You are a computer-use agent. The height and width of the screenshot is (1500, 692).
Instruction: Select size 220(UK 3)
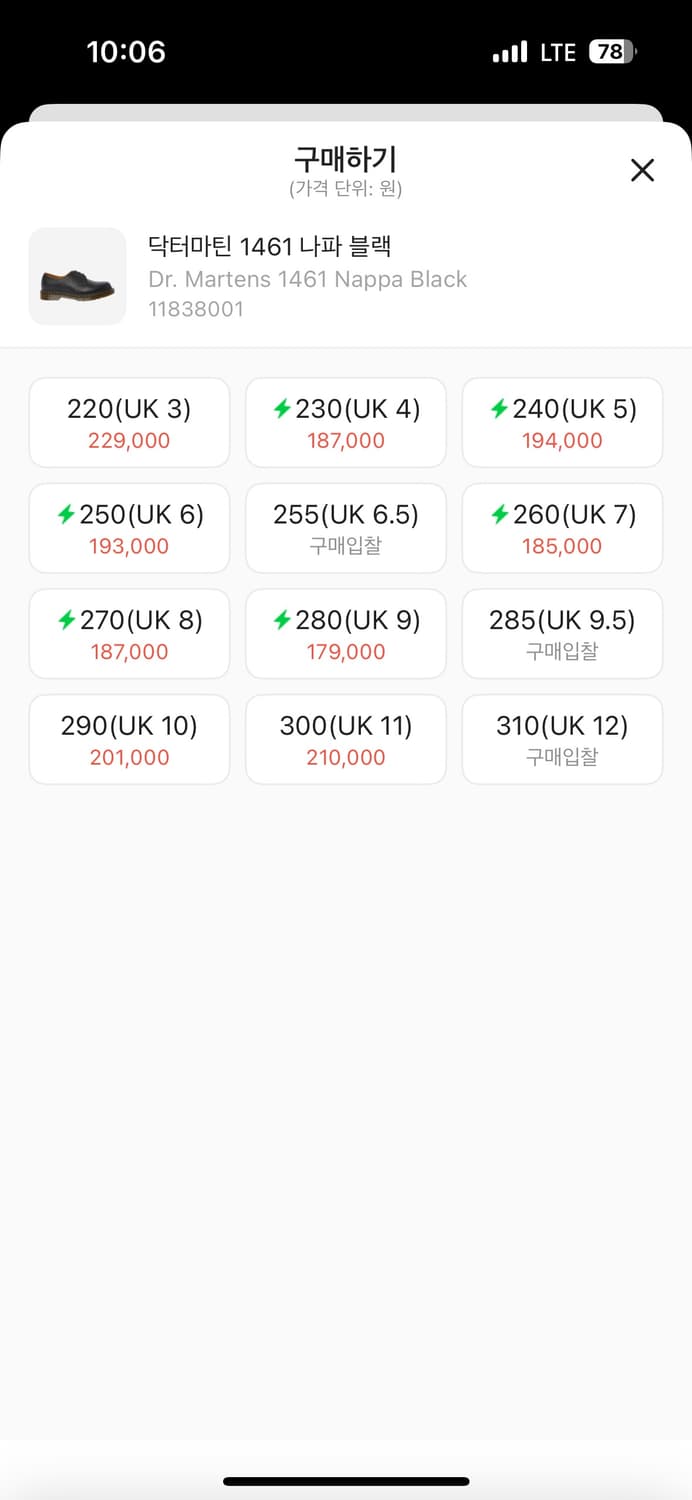pyautogui.click(x=129, y=423)
